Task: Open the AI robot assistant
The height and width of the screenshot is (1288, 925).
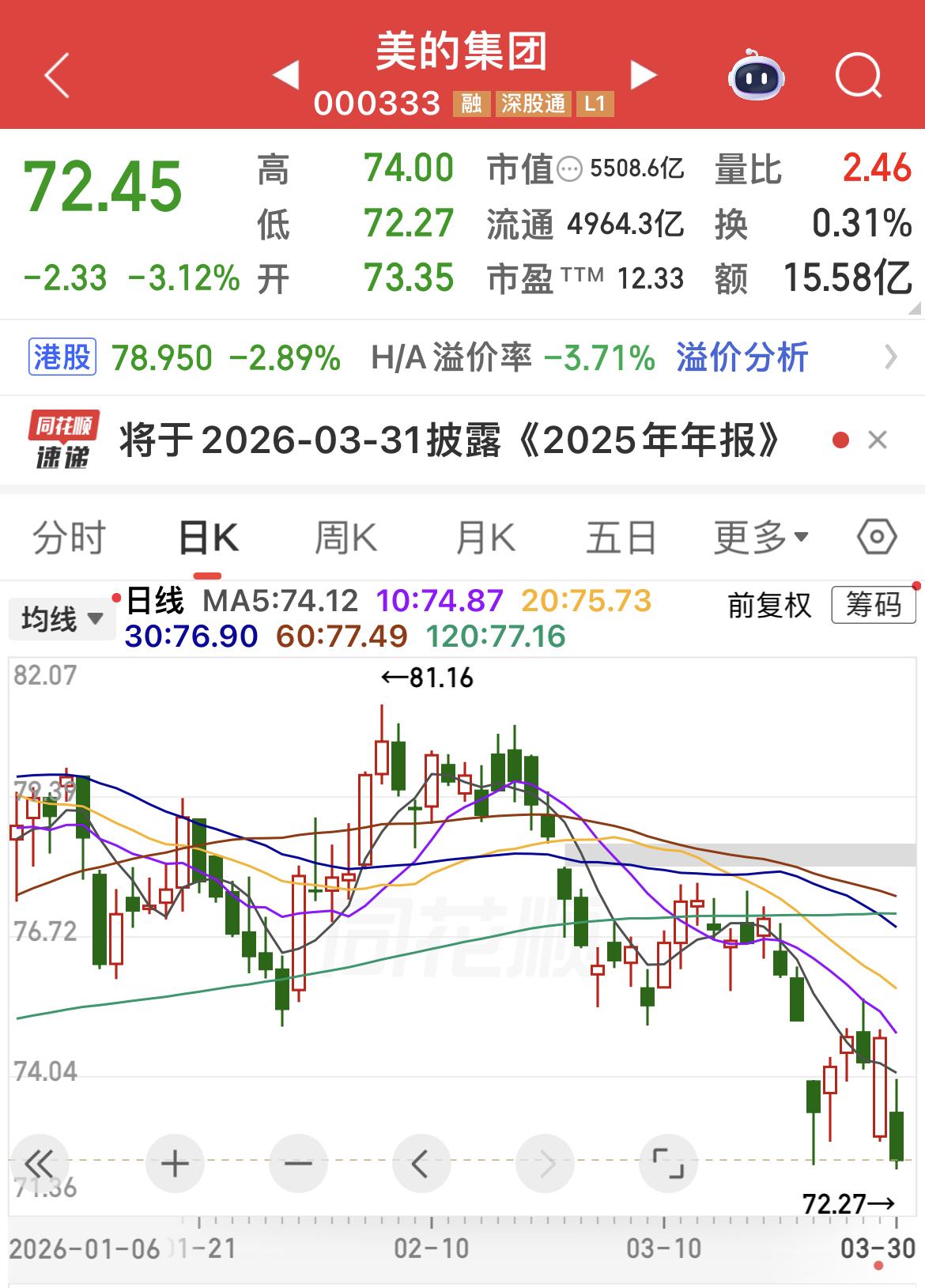Action: 755,75
